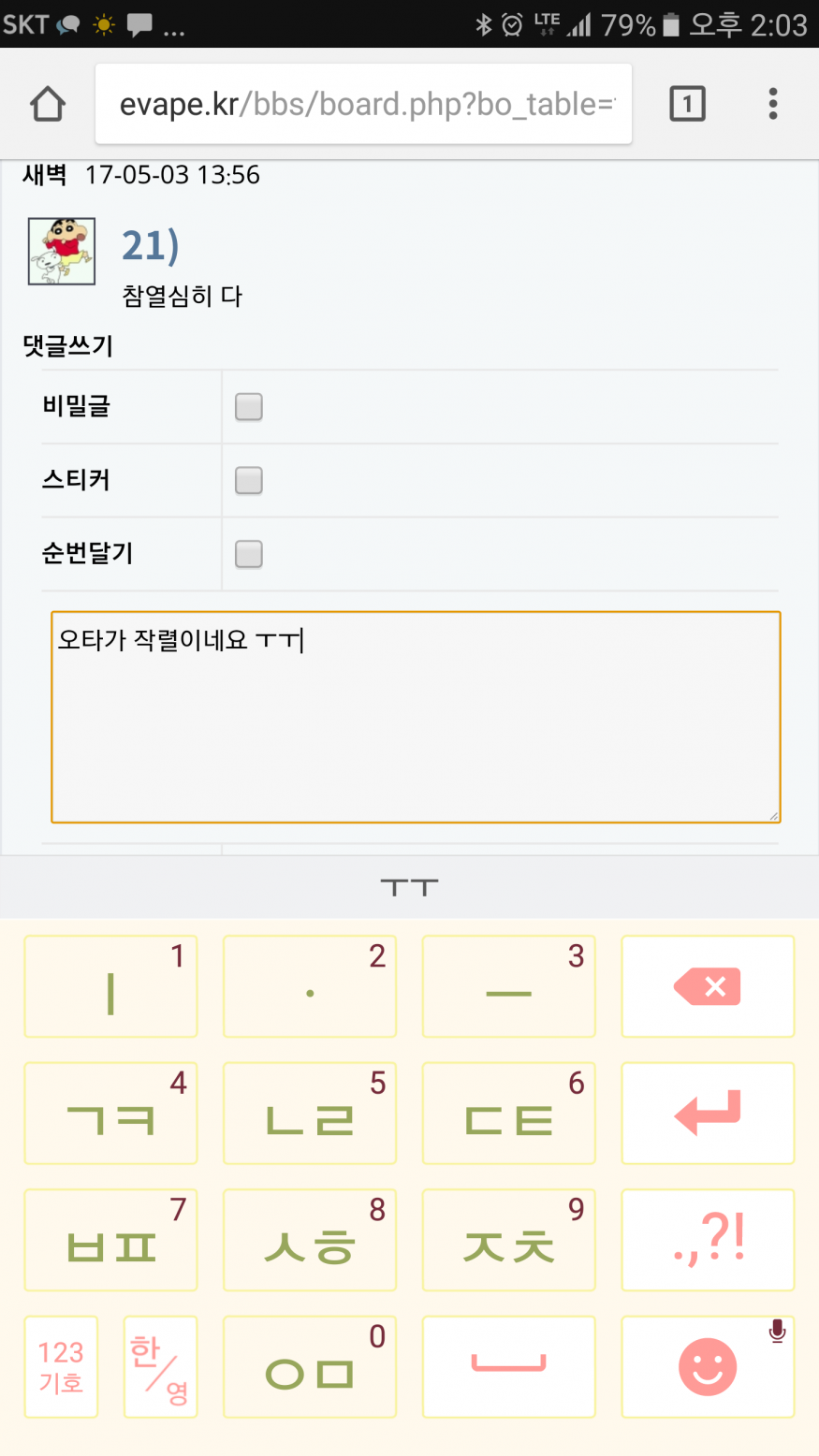
Task: Check the 비밀글 checkbox
Action: [x=248, y=407]
